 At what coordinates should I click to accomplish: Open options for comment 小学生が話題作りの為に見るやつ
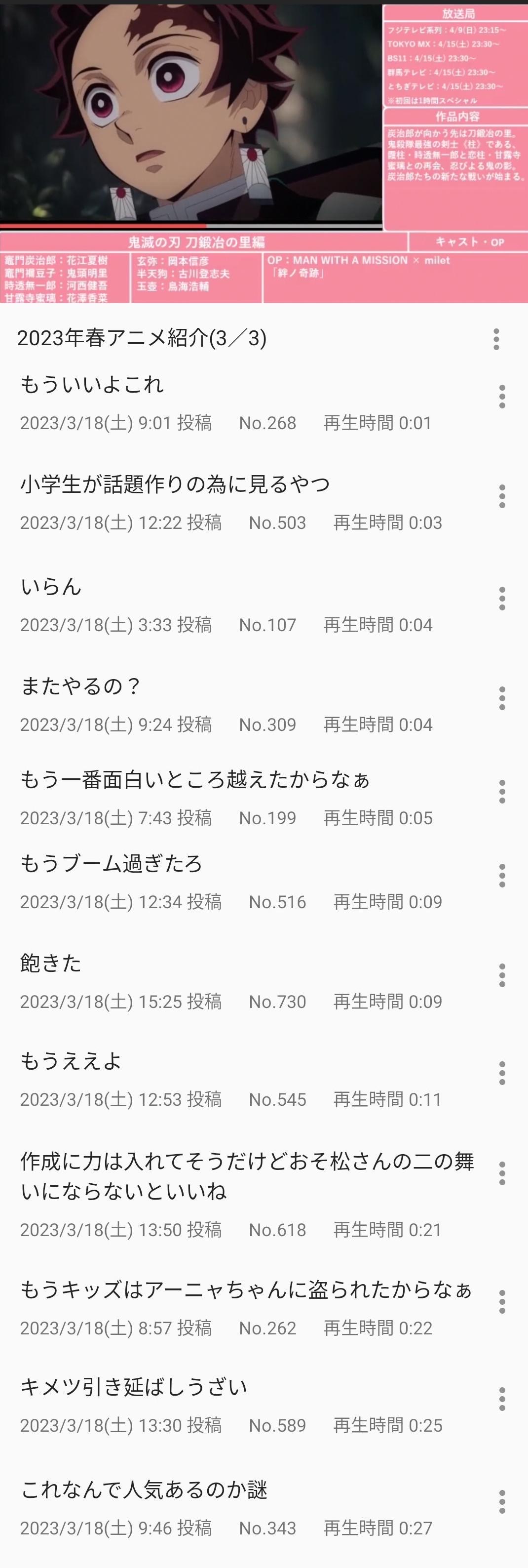(x=502, y=497)
